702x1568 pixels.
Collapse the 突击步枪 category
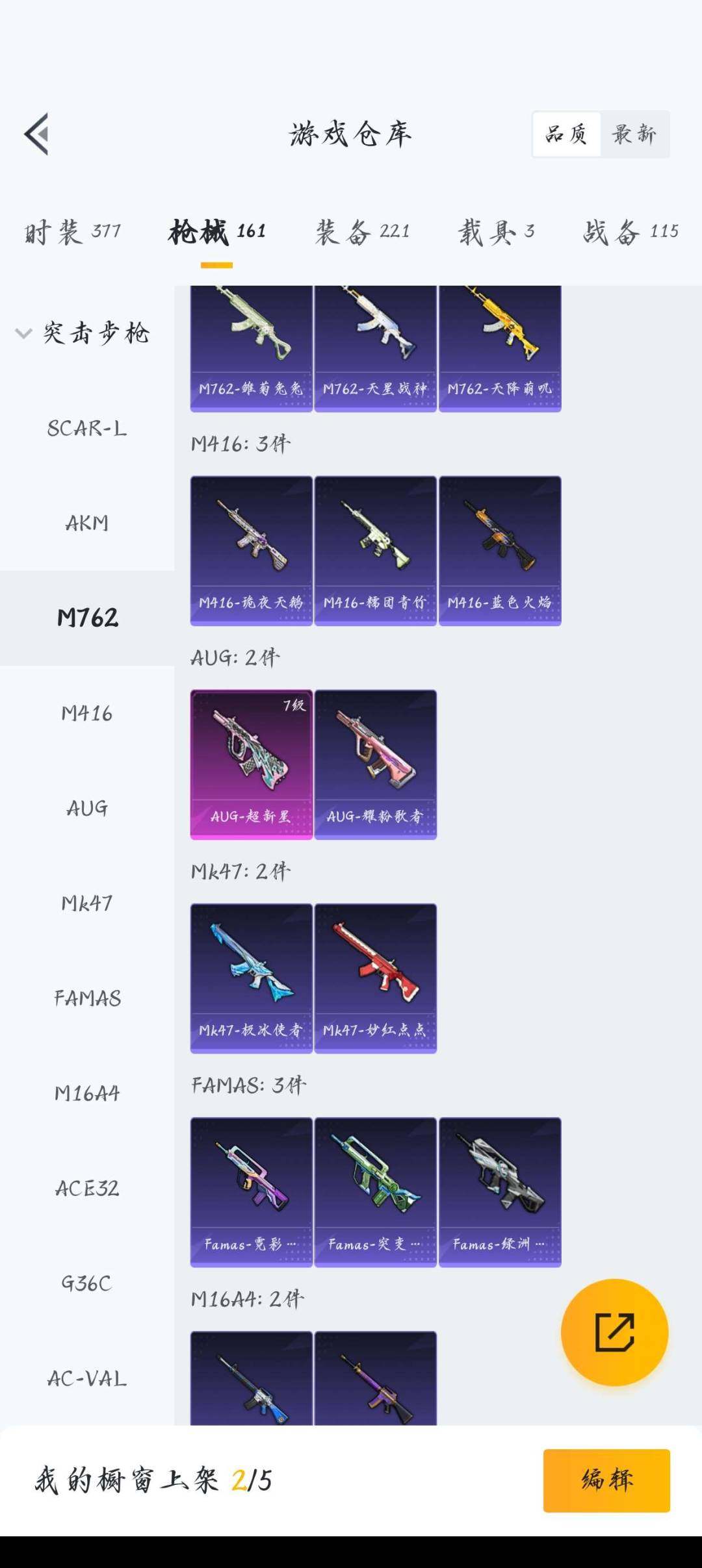(x=84, y=333)
